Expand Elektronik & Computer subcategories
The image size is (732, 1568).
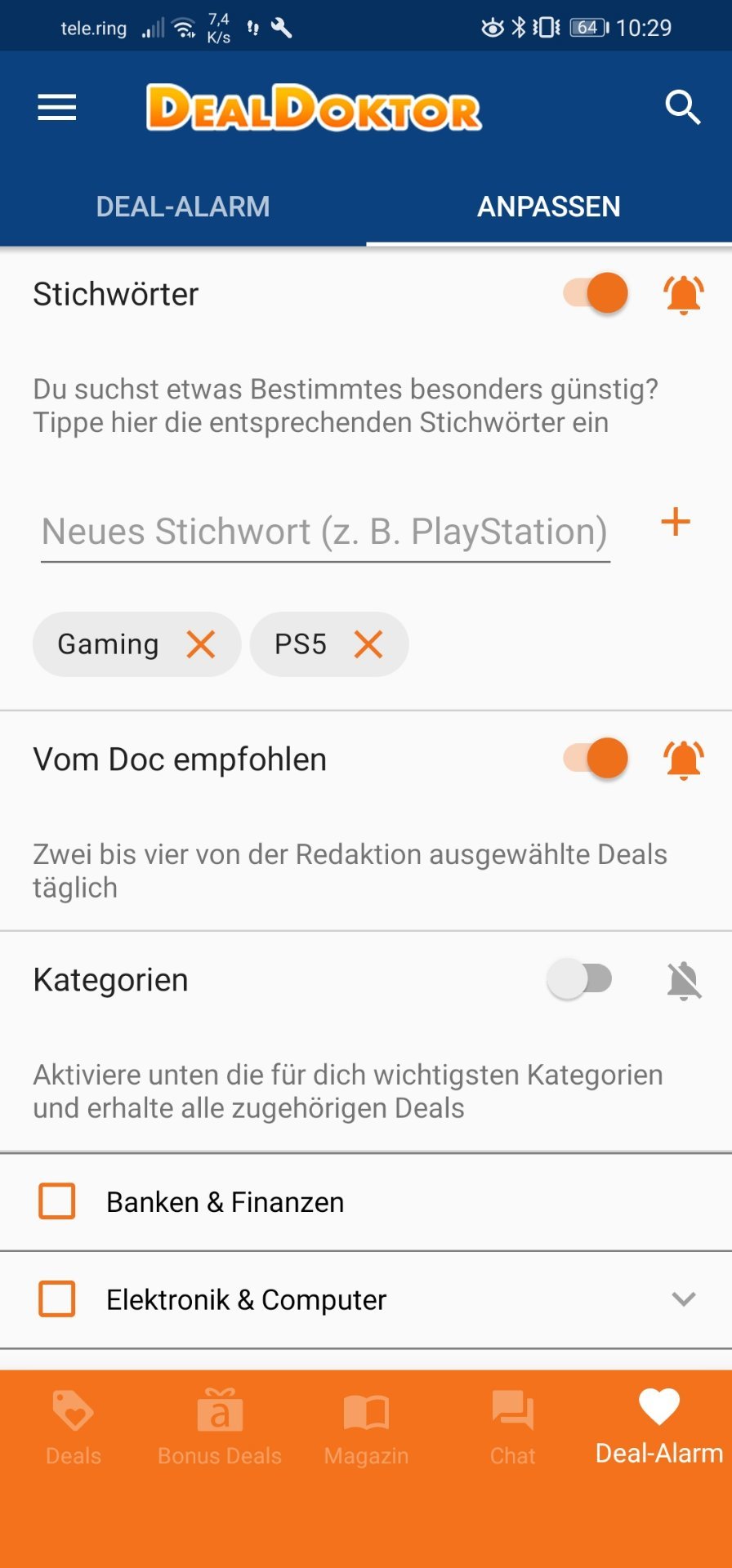pos(684,1298)
